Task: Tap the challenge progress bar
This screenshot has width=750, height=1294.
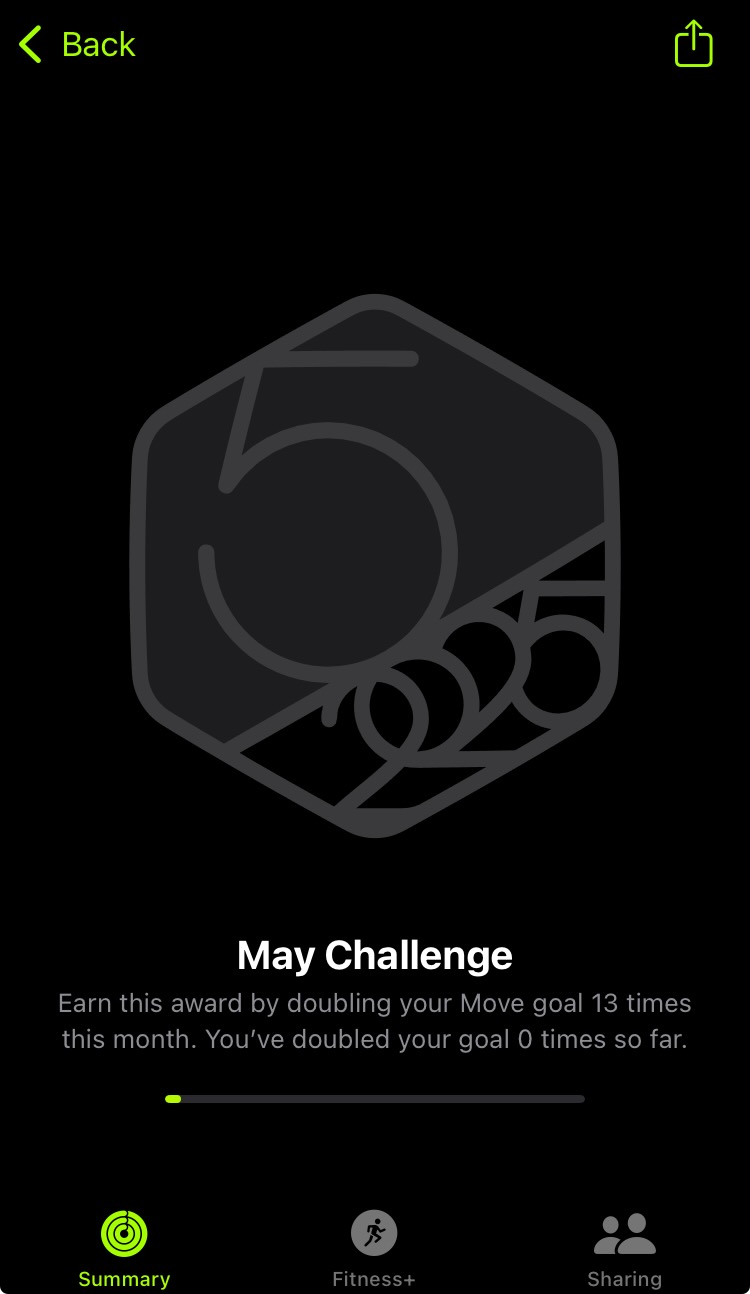Action: [374, 1098]
